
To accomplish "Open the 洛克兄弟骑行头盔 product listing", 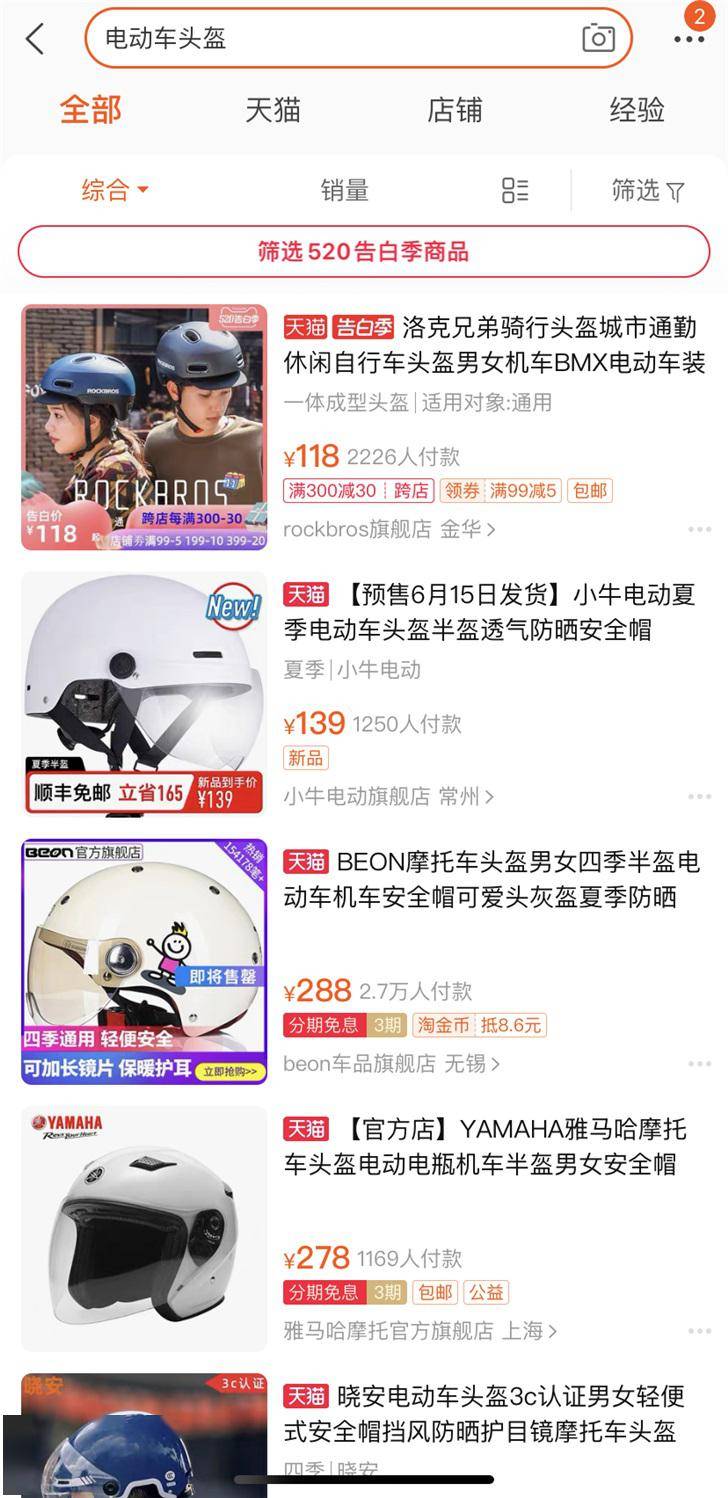I will [494, 345].
